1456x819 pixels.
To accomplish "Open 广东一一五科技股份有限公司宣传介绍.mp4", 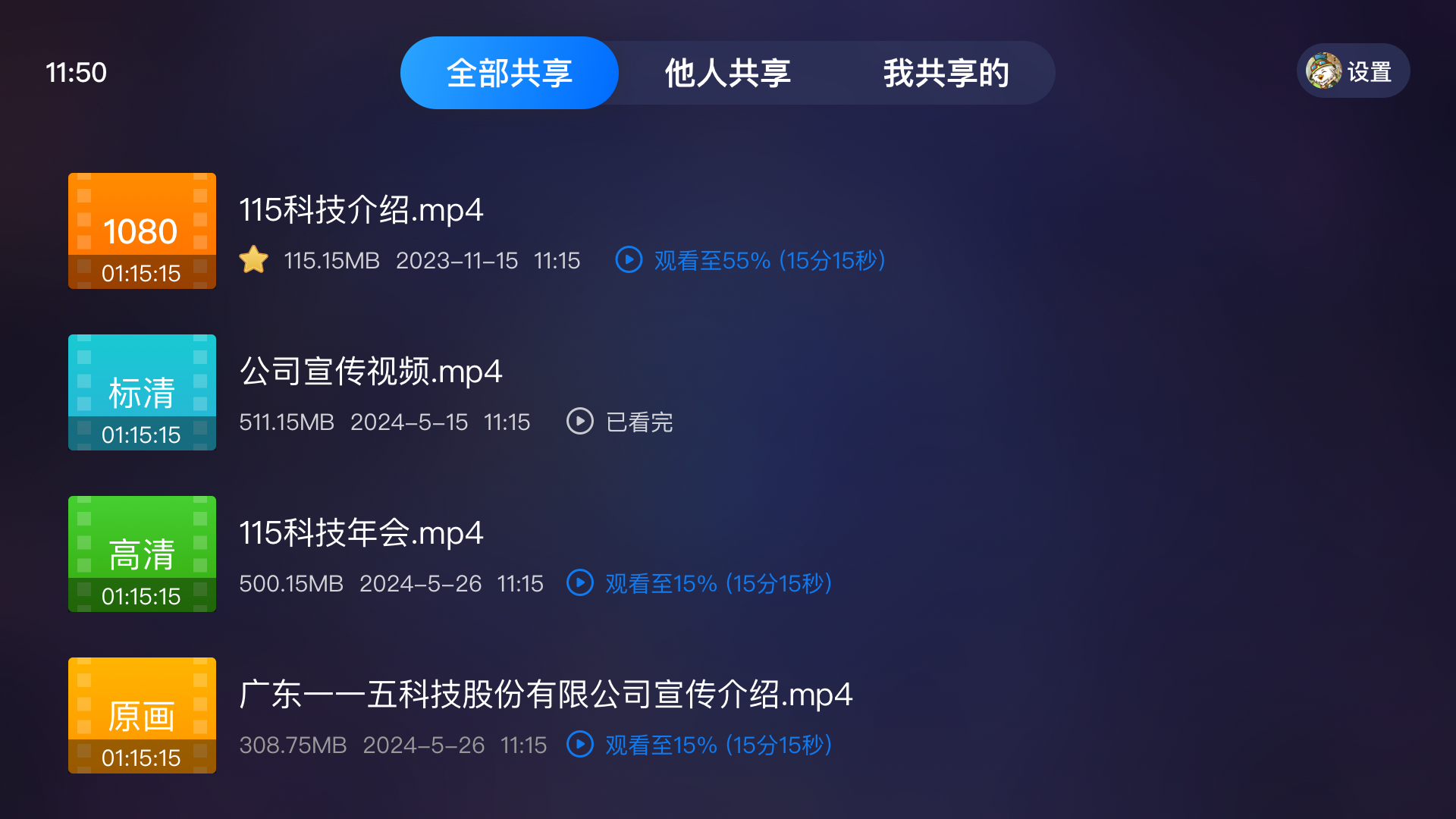I will tap(545, 695).
